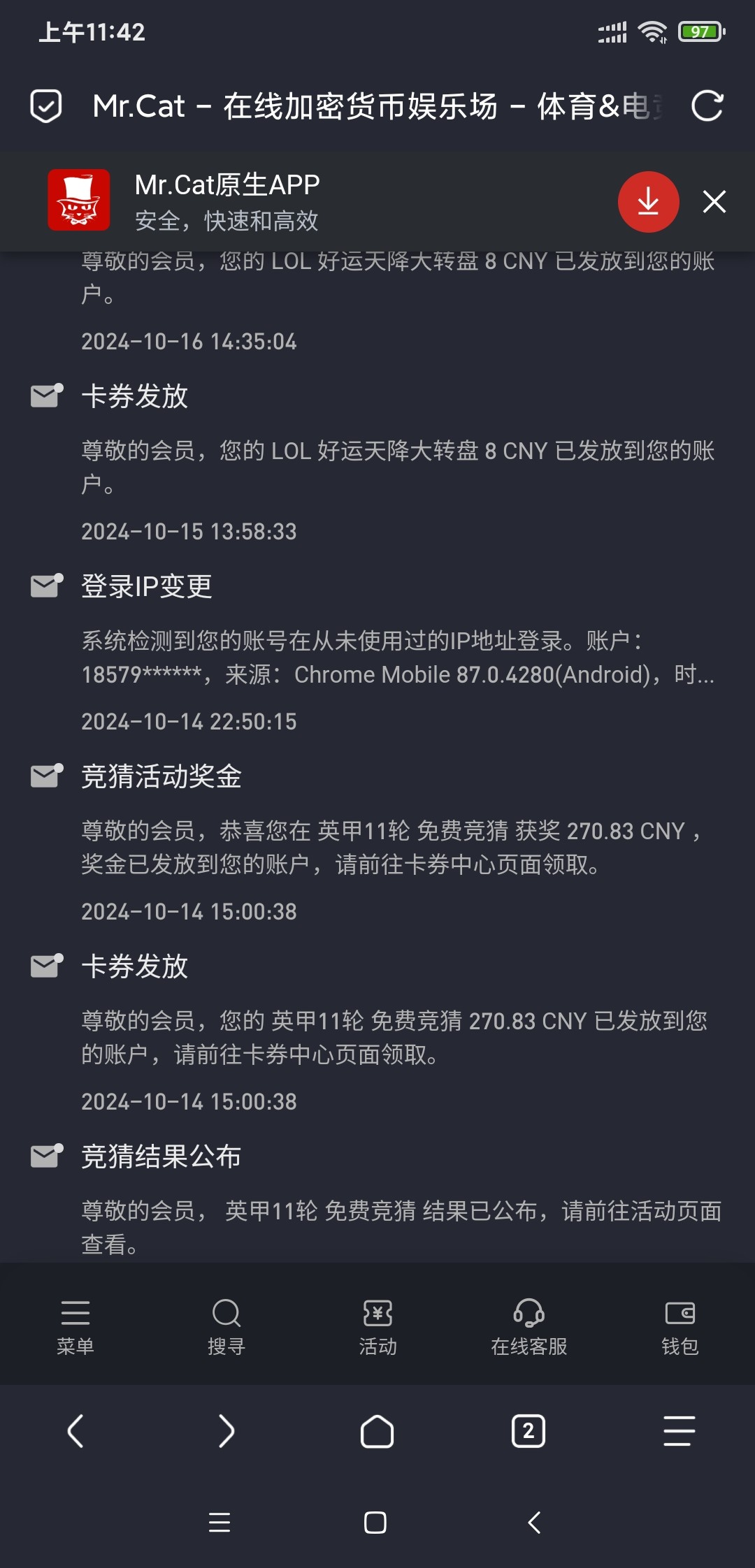Open the 竞猜结果公布 message
Screen dimensions: 755x1568
tap(161, 1156)
